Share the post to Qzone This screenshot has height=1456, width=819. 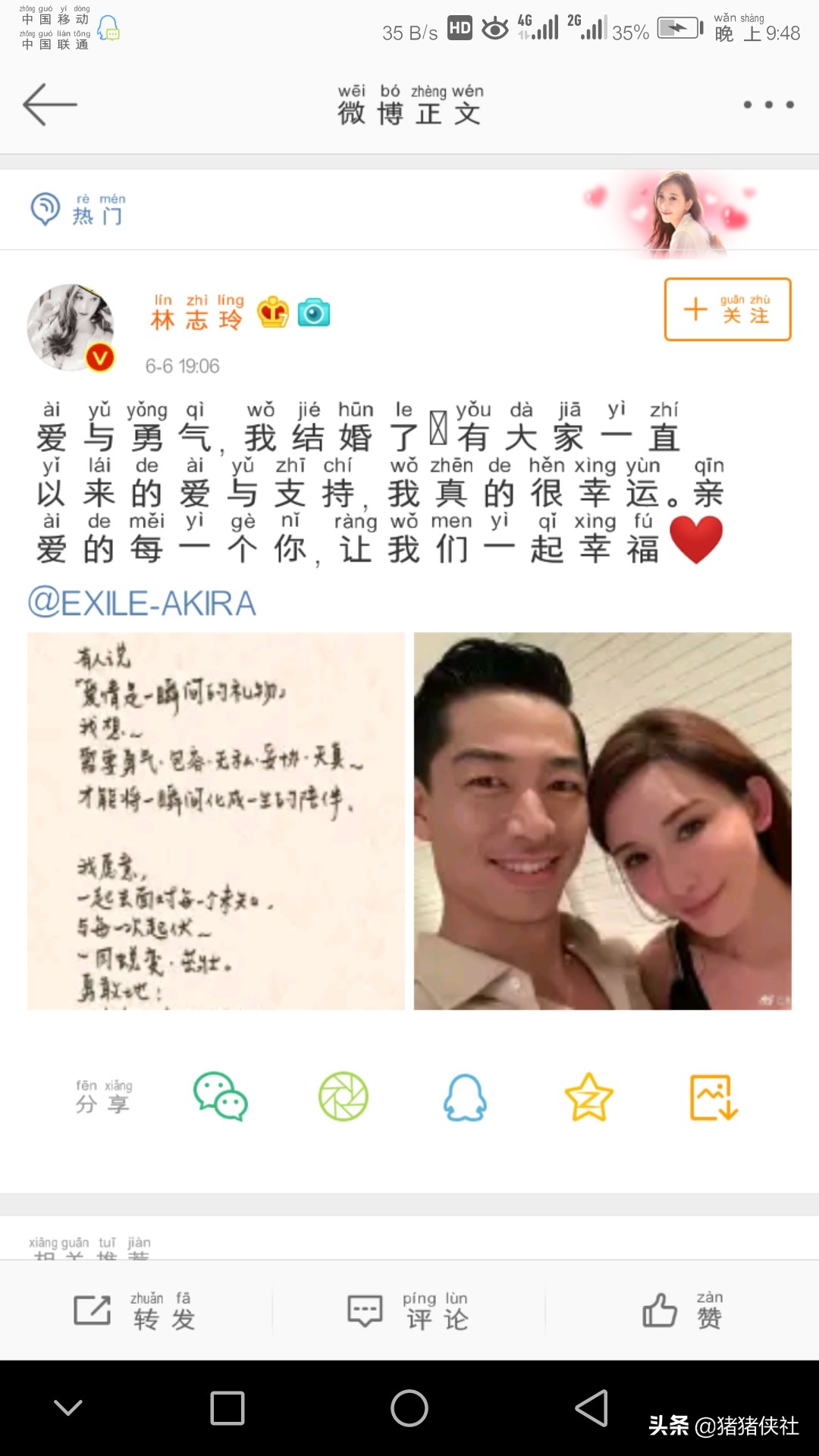pyautogui.click(x=589, y=1097)
